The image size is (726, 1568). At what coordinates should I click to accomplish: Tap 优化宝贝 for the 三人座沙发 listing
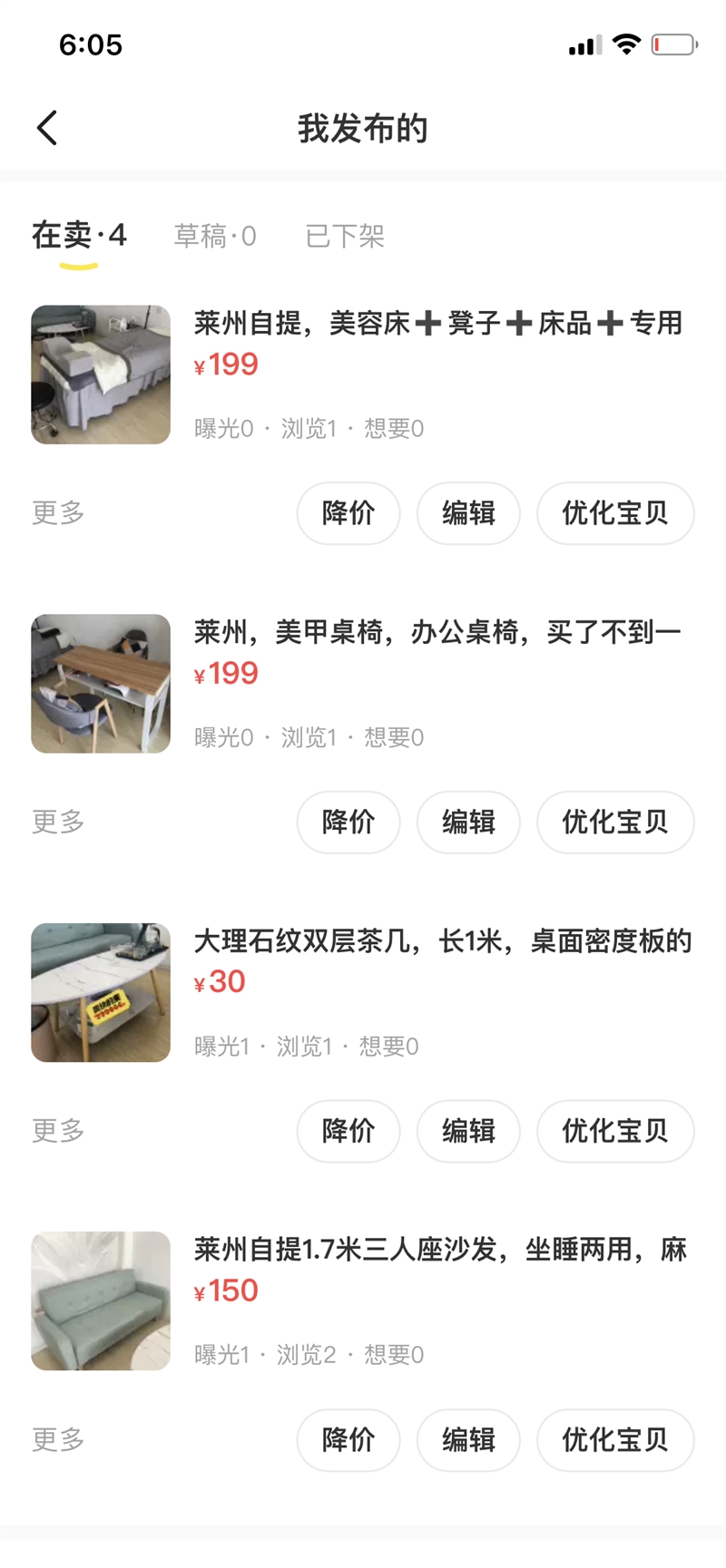point(615,1440)
